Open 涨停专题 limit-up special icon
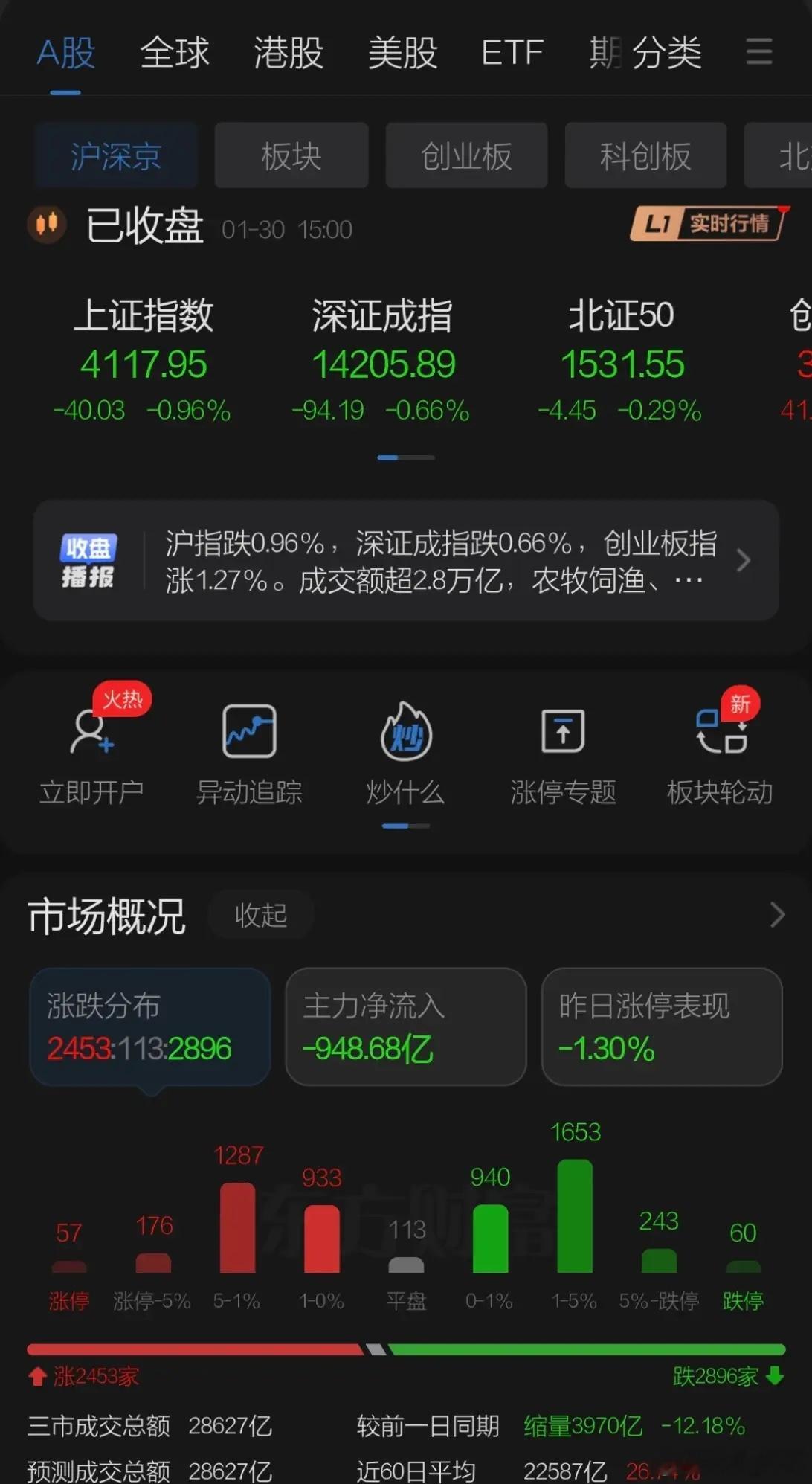812x1484 pixels. pyautogui.click(x=563, y=733)
